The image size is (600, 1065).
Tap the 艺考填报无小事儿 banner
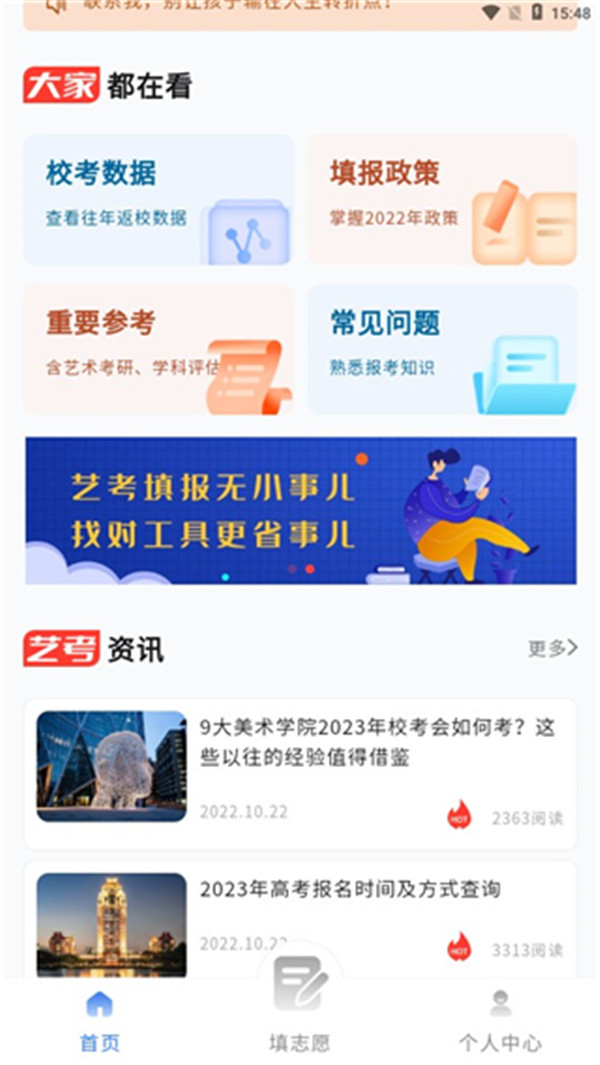coord(300,510)
